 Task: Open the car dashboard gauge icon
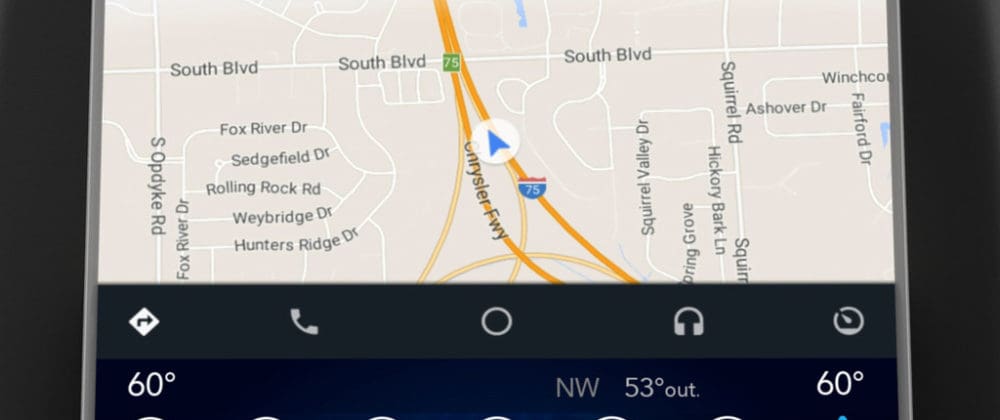pos(849,321)
